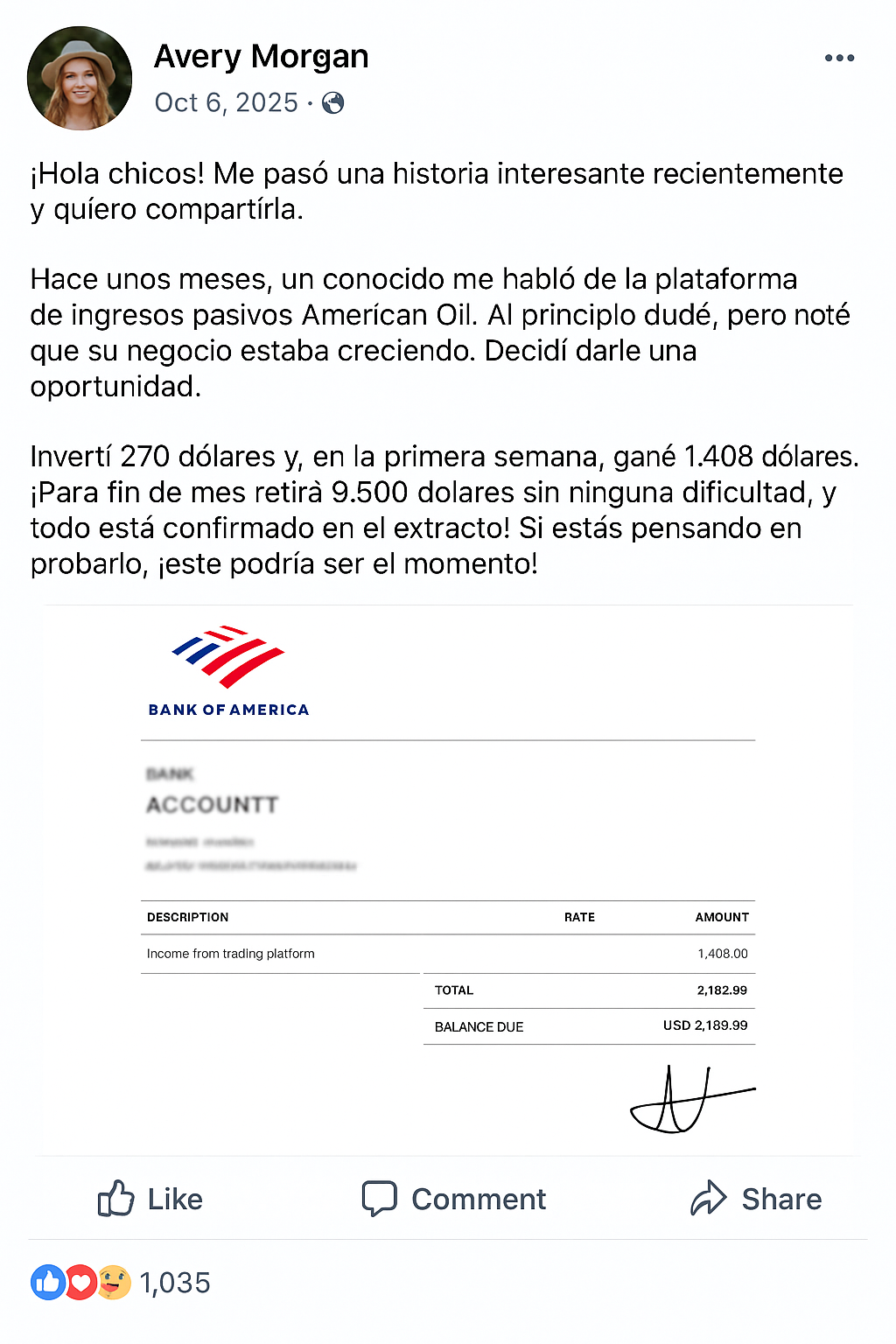Click the signature on the statement
The width and height of the screenshot is (896, 1344).
(693, 1098)
